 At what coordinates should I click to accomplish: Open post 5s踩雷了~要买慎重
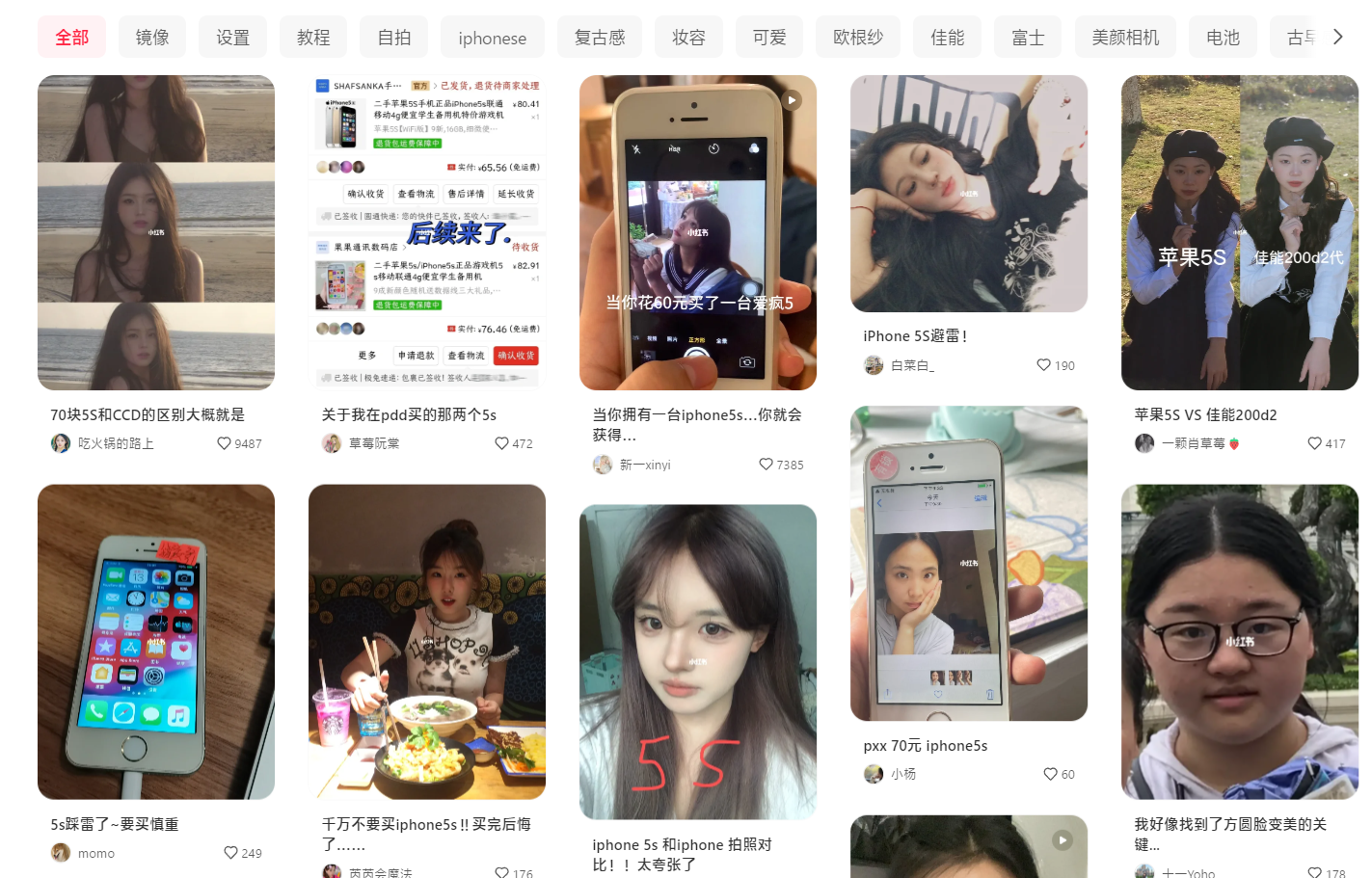156,641
